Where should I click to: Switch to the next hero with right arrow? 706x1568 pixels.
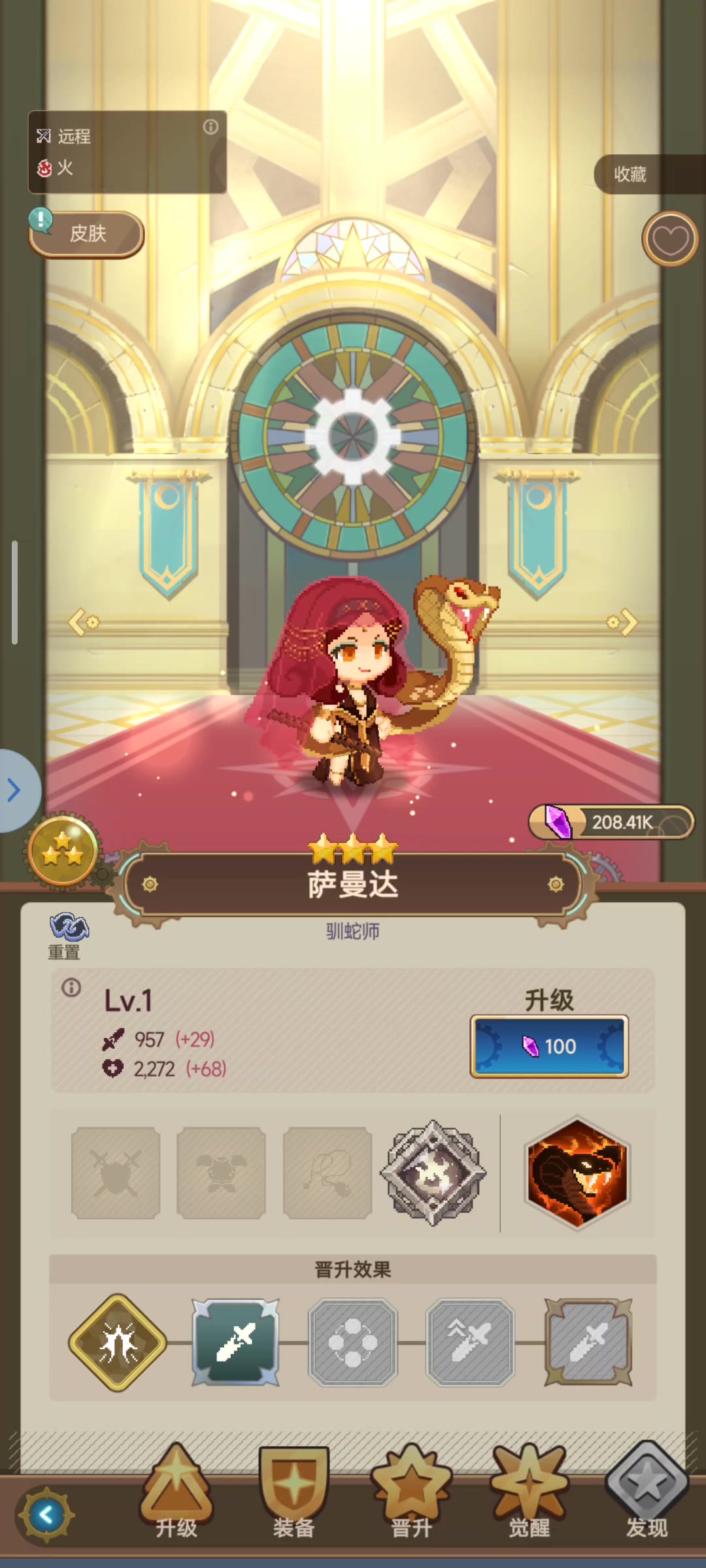coord(622,622)
